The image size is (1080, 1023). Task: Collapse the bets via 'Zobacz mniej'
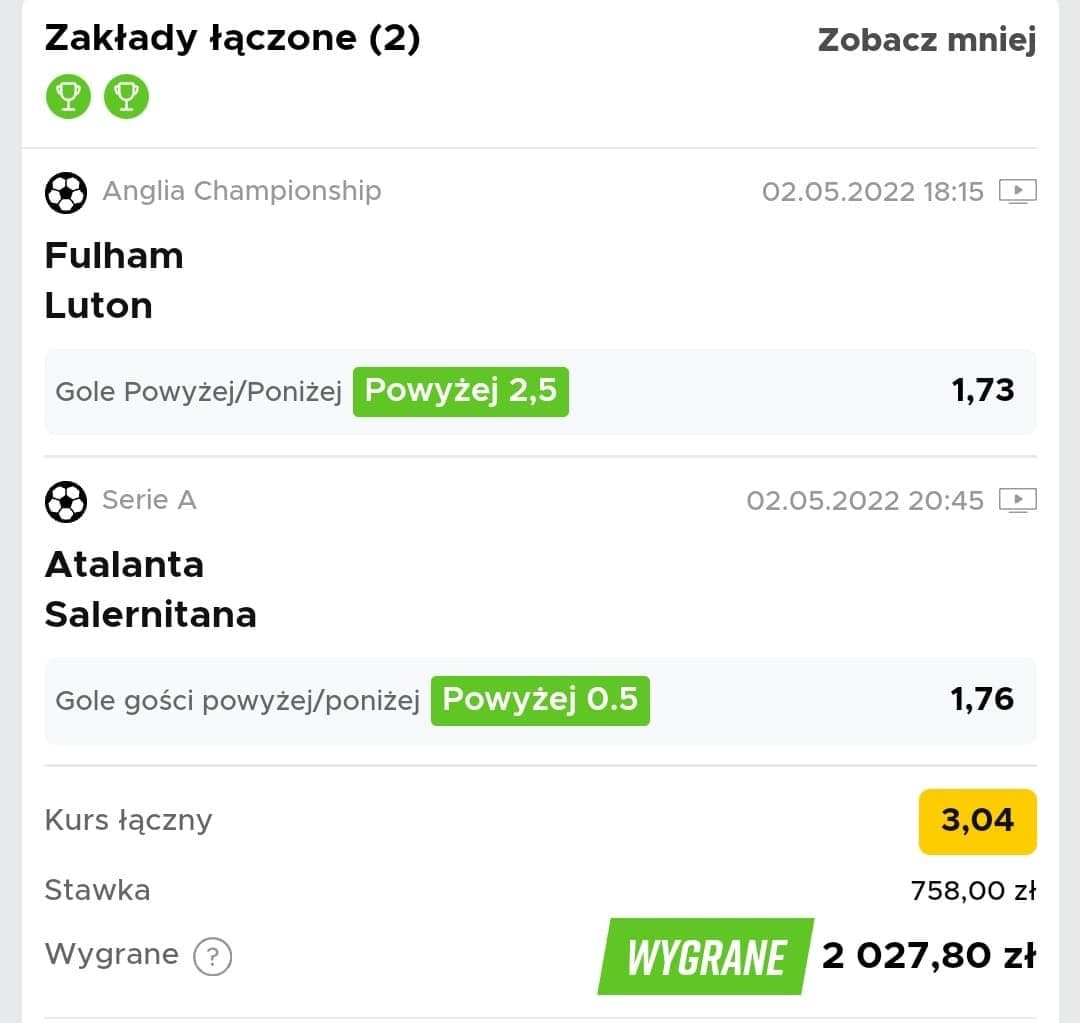point(926,41)
